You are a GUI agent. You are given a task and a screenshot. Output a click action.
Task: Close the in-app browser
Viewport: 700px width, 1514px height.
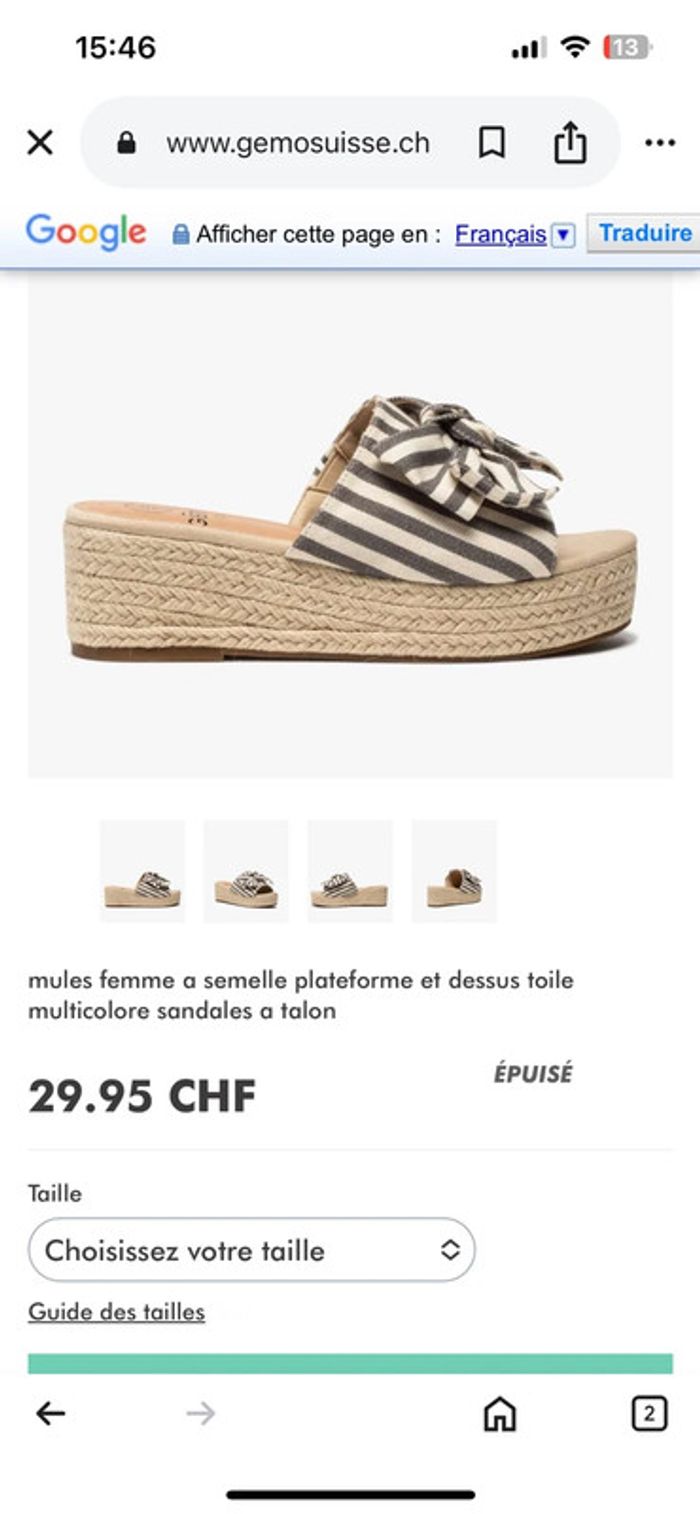40,143
